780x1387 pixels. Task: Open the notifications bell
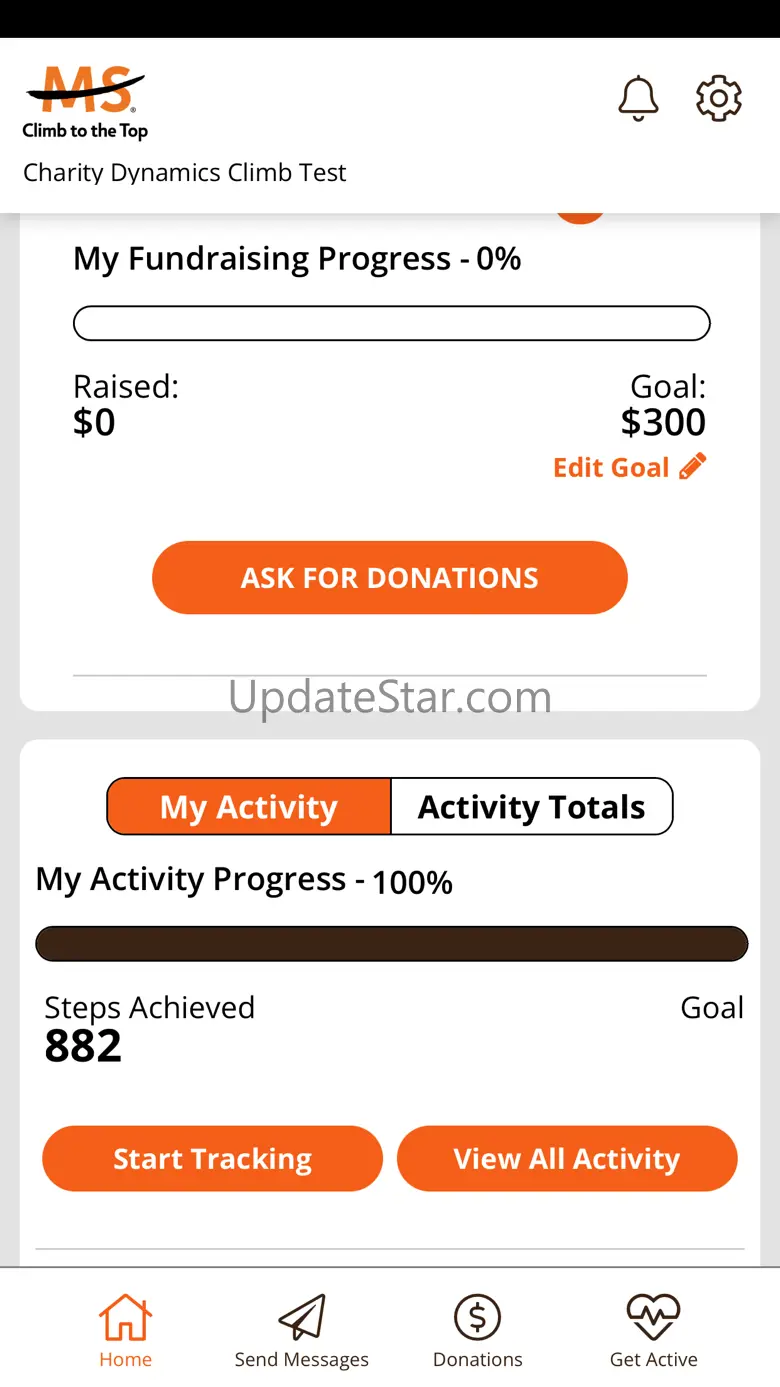tap(638, 98)
